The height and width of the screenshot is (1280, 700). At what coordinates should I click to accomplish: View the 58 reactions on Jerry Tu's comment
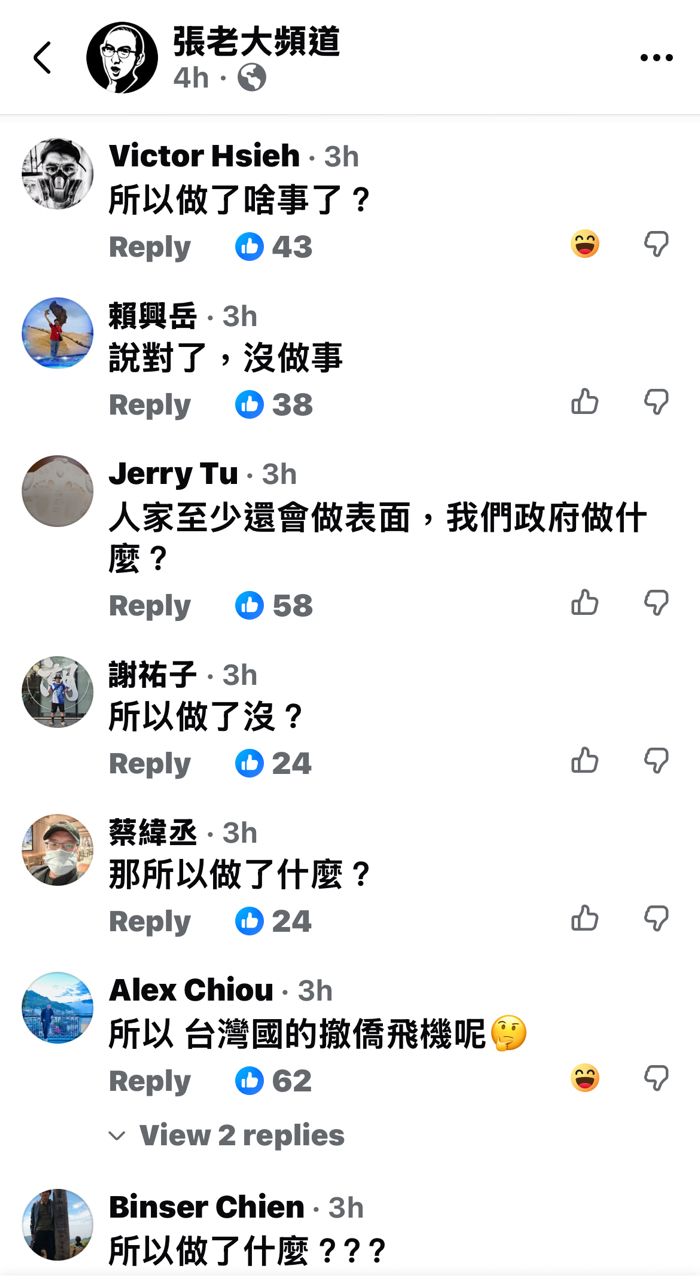click(x=275, y=605)
